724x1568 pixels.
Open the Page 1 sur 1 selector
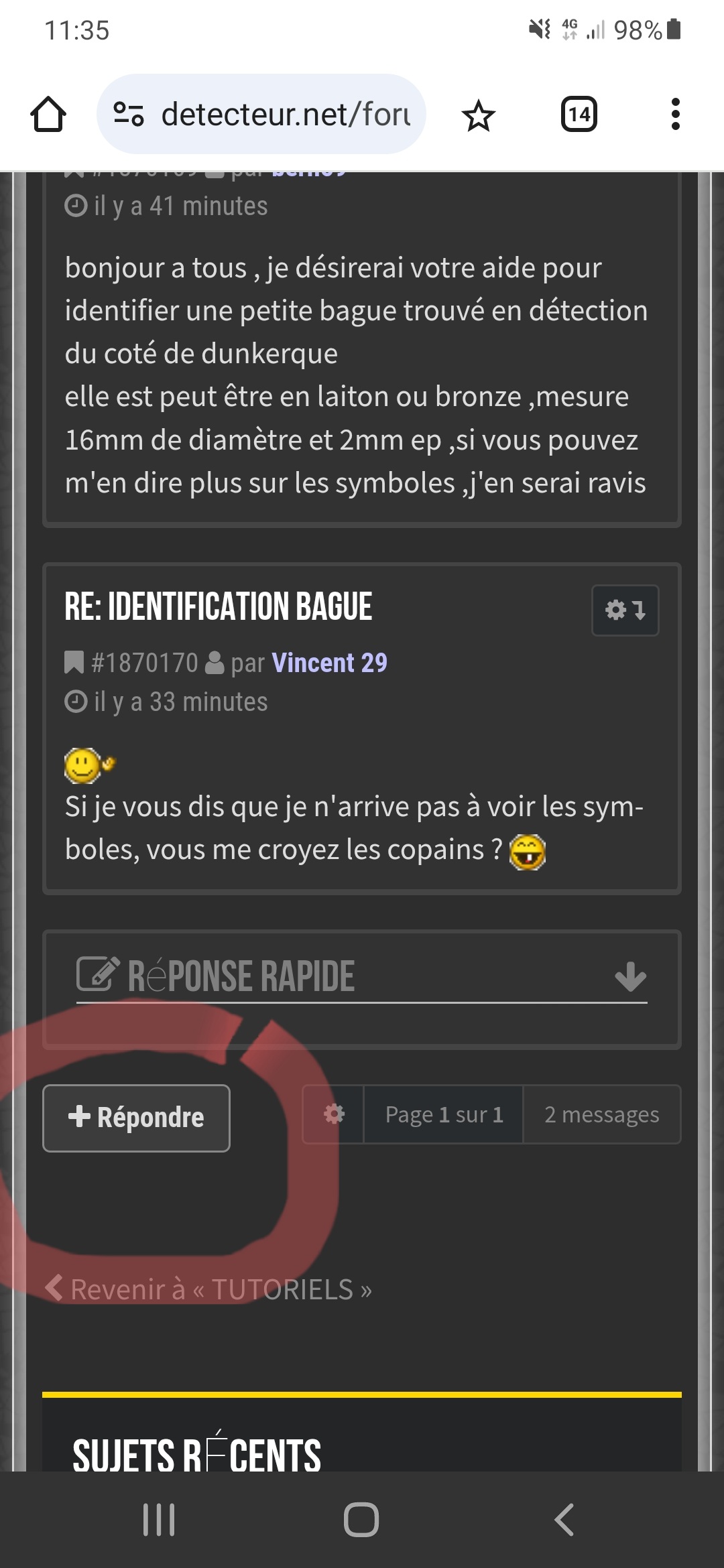pos(444,1114)
